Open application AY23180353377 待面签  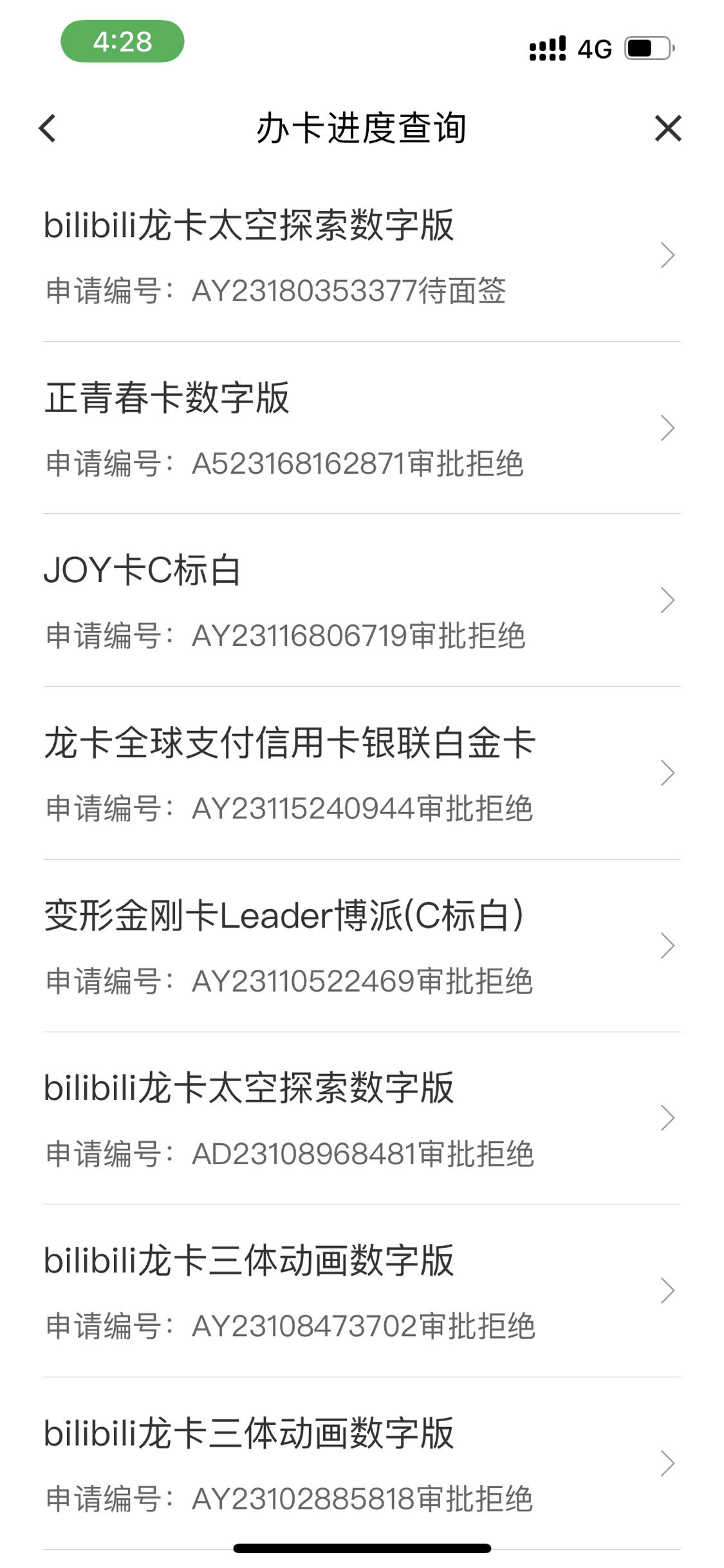[362, 256]
